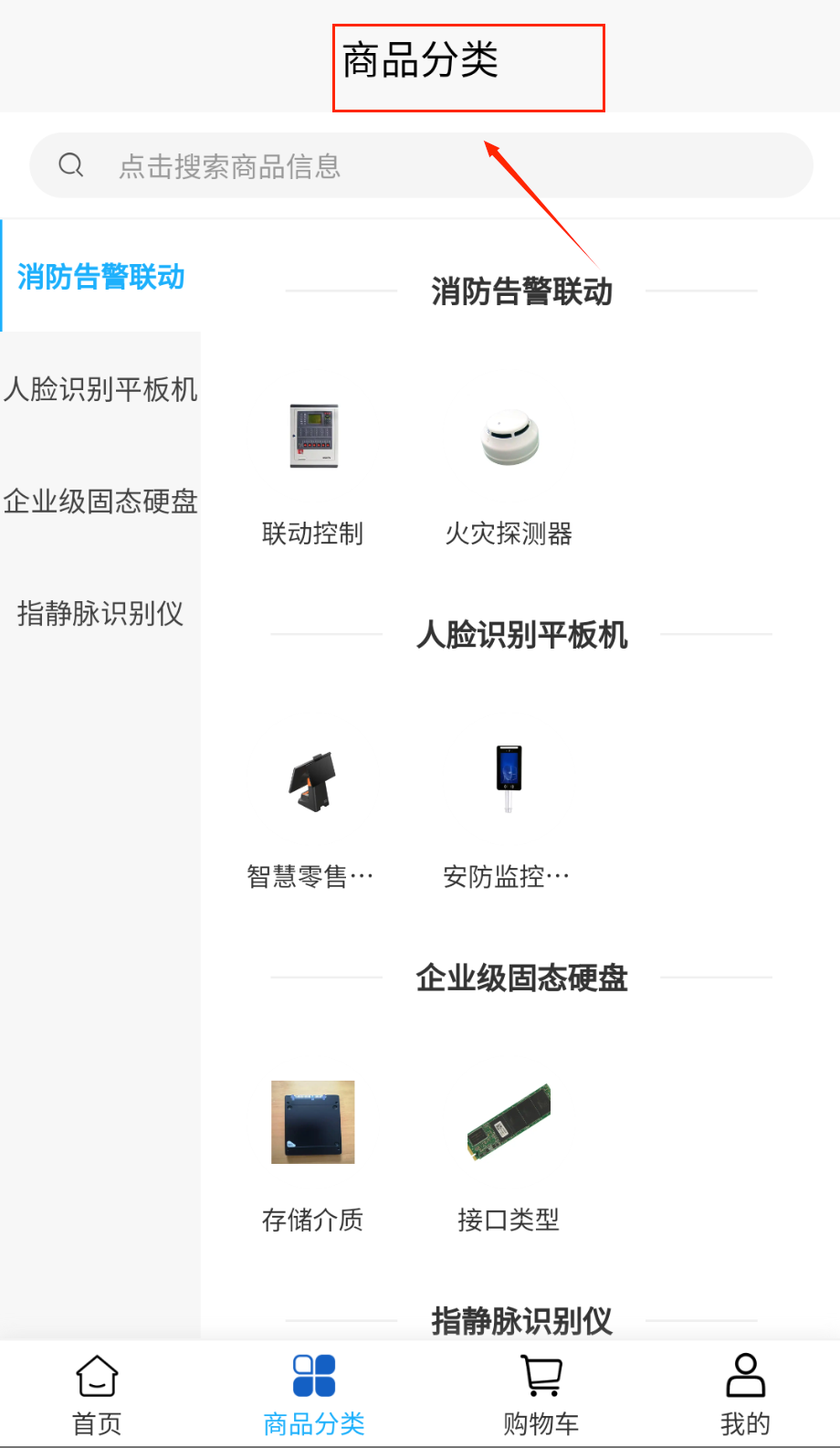
Task: Select 企业级固态硬盘 in the sidebar
Action: [x=100, y=502]
